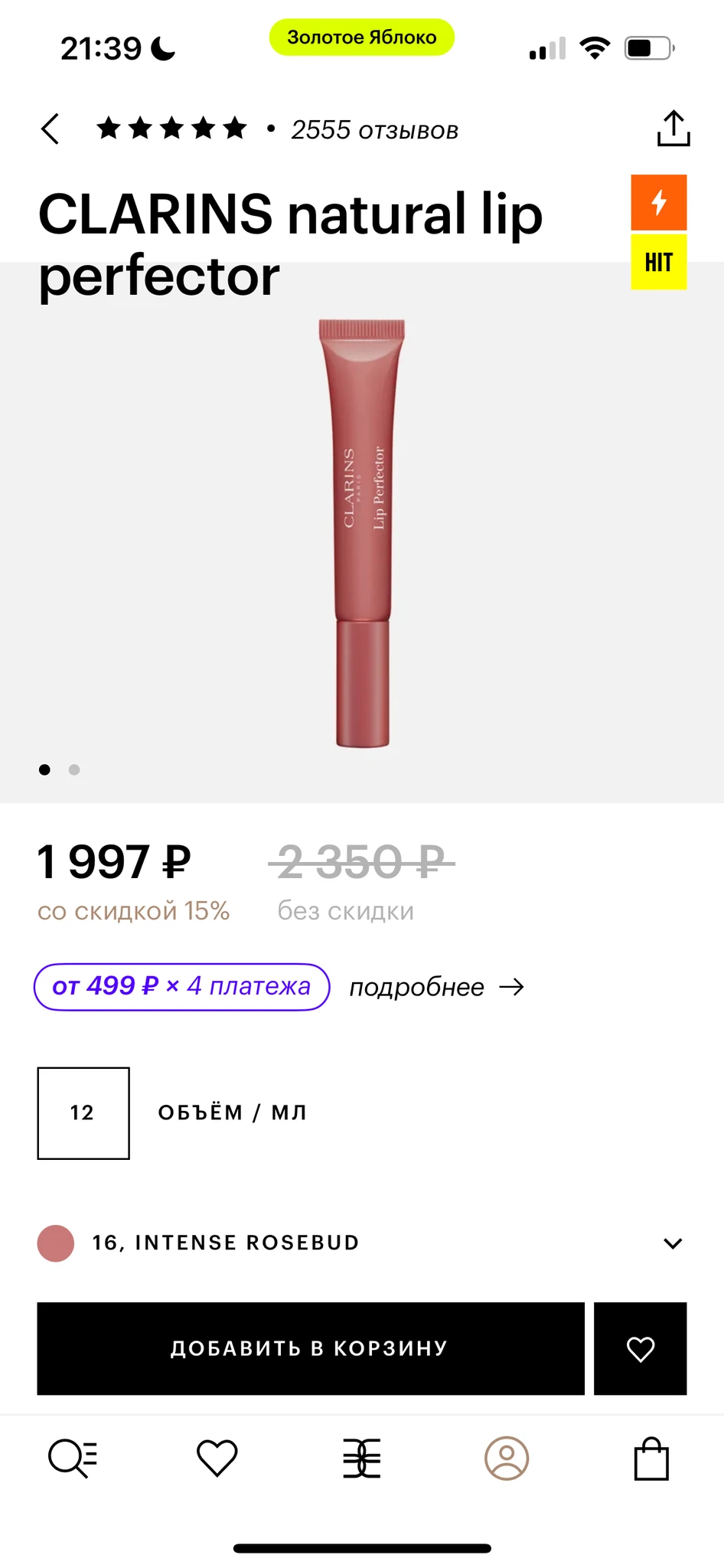This screenshot has height=1568, width=724.
Task: Add product to favorites with heart button
Action: click(x=640, y=1348)
